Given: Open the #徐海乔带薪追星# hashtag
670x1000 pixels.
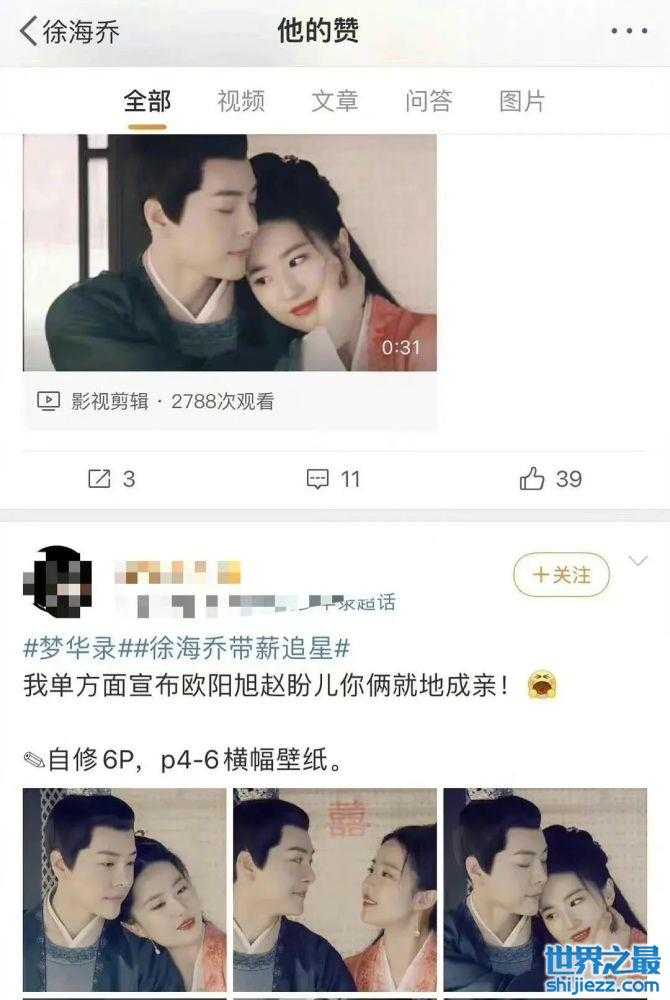Looking at the screenshot, I should 235,647.
